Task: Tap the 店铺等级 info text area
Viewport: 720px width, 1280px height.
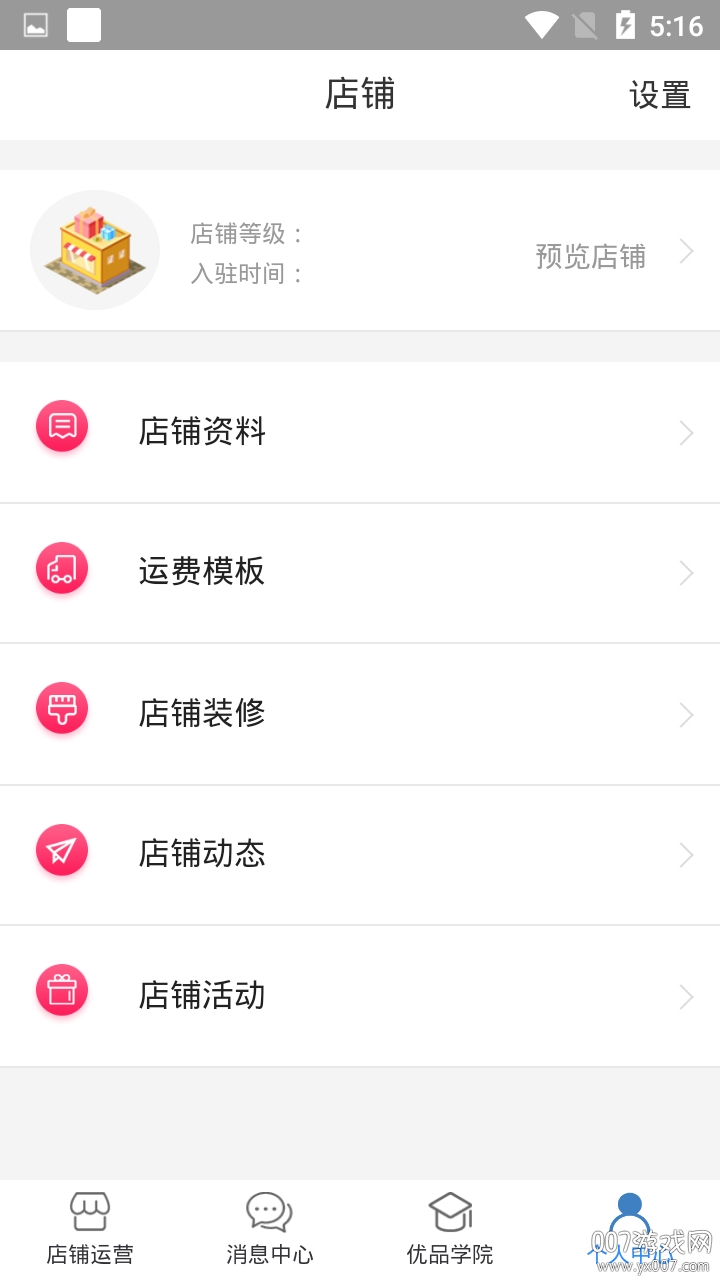Action: coord(246,234)
